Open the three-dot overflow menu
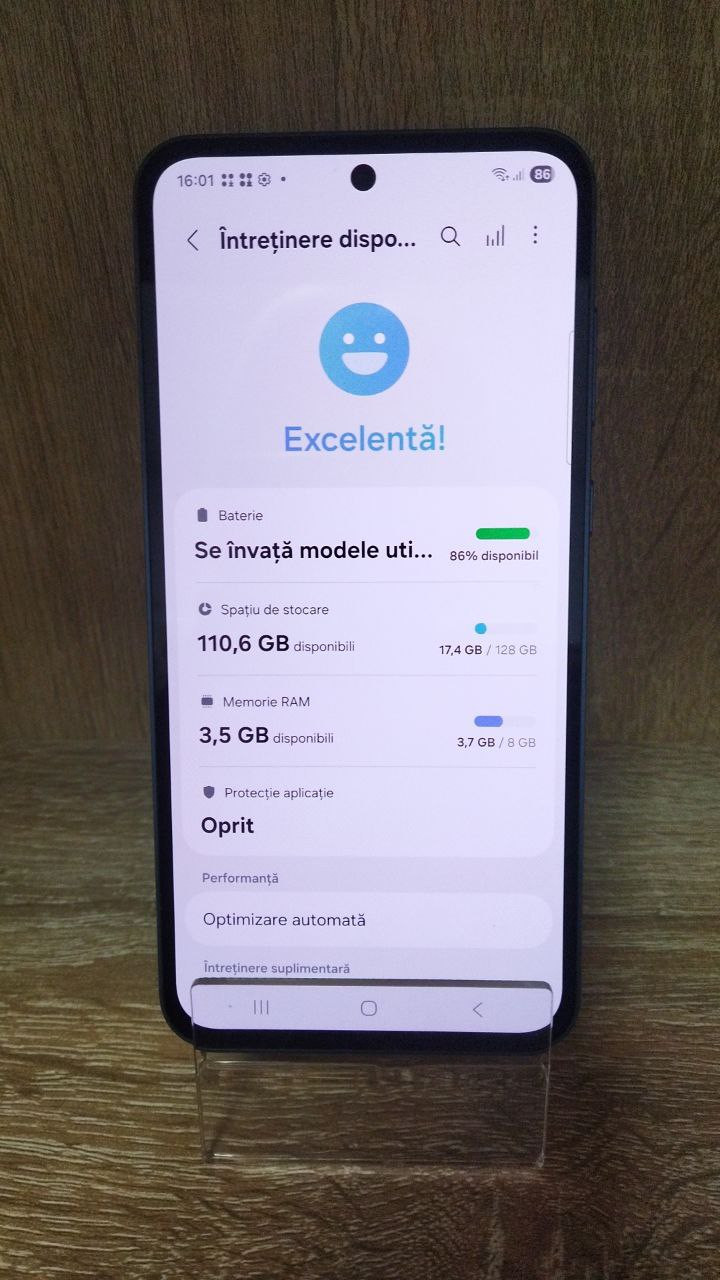Viewport: 720px width, 1280px height. coord(535,235)
